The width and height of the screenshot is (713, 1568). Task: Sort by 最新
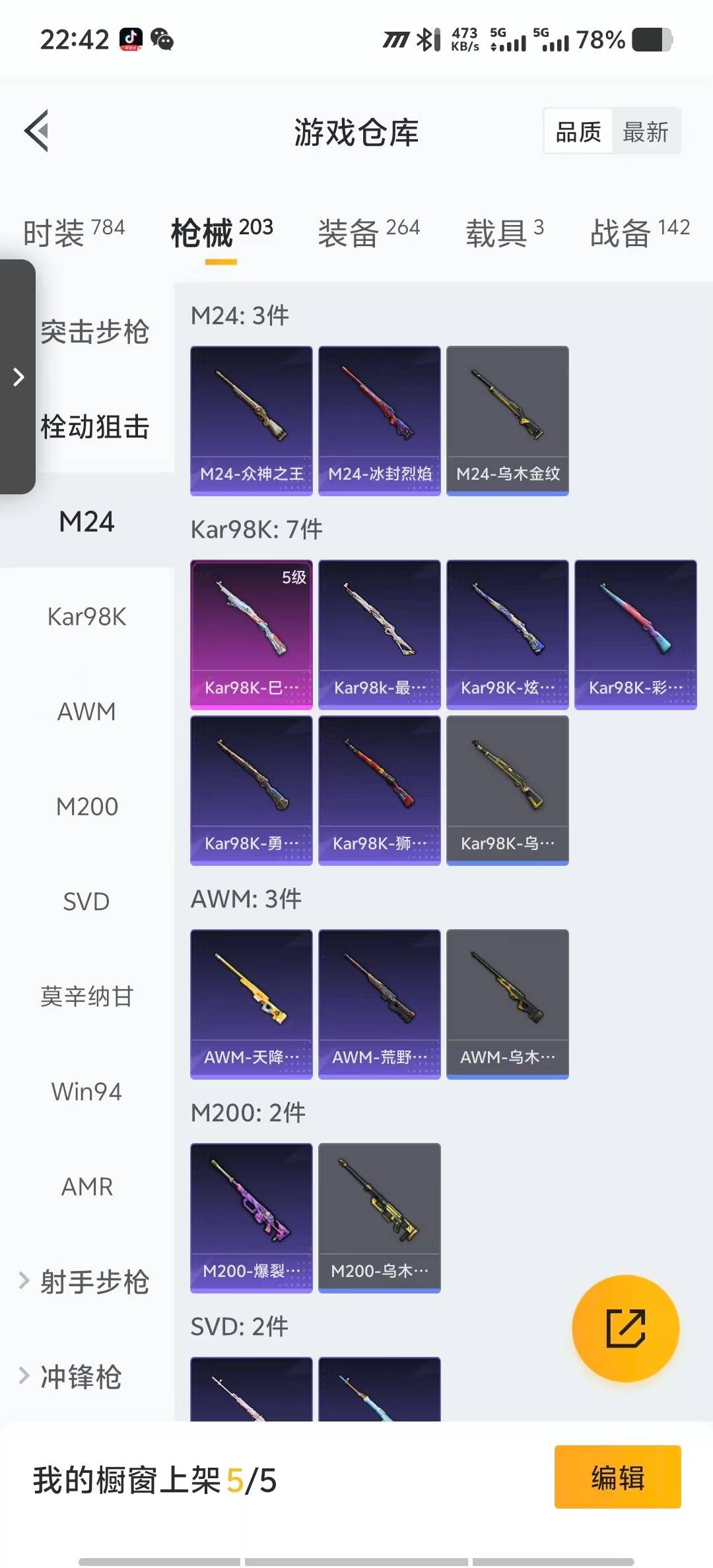click(x=646, y=132)
